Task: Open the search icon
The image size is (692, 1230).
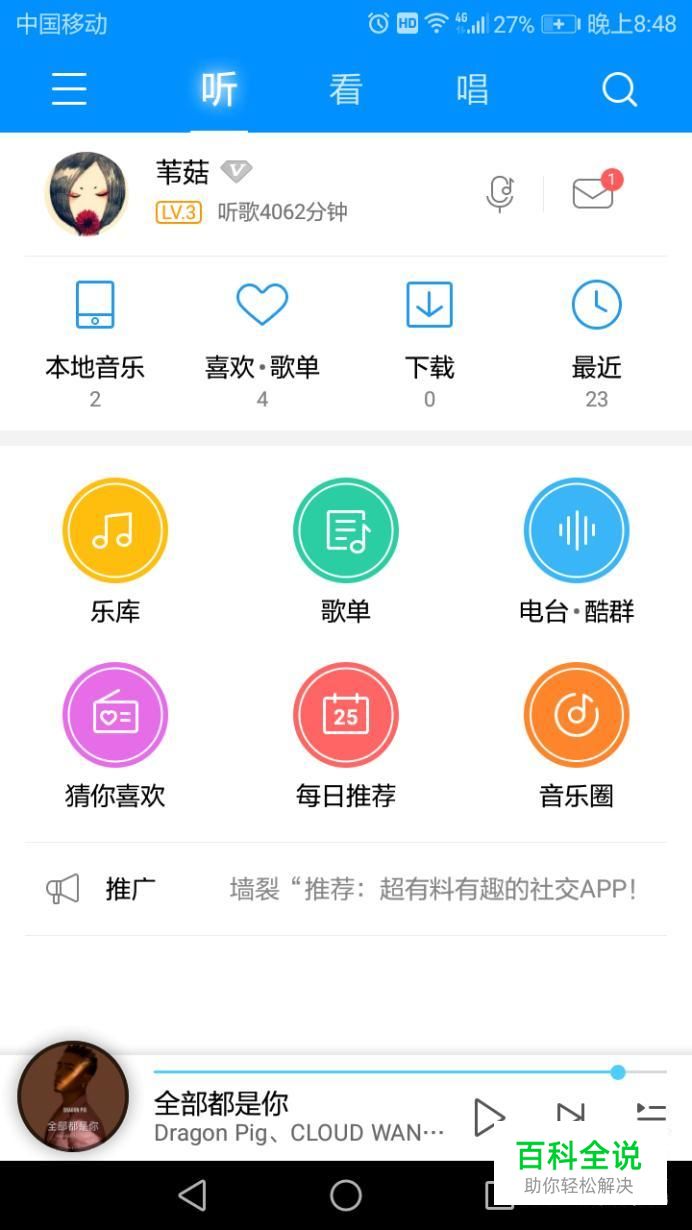Action: (619, 90)
